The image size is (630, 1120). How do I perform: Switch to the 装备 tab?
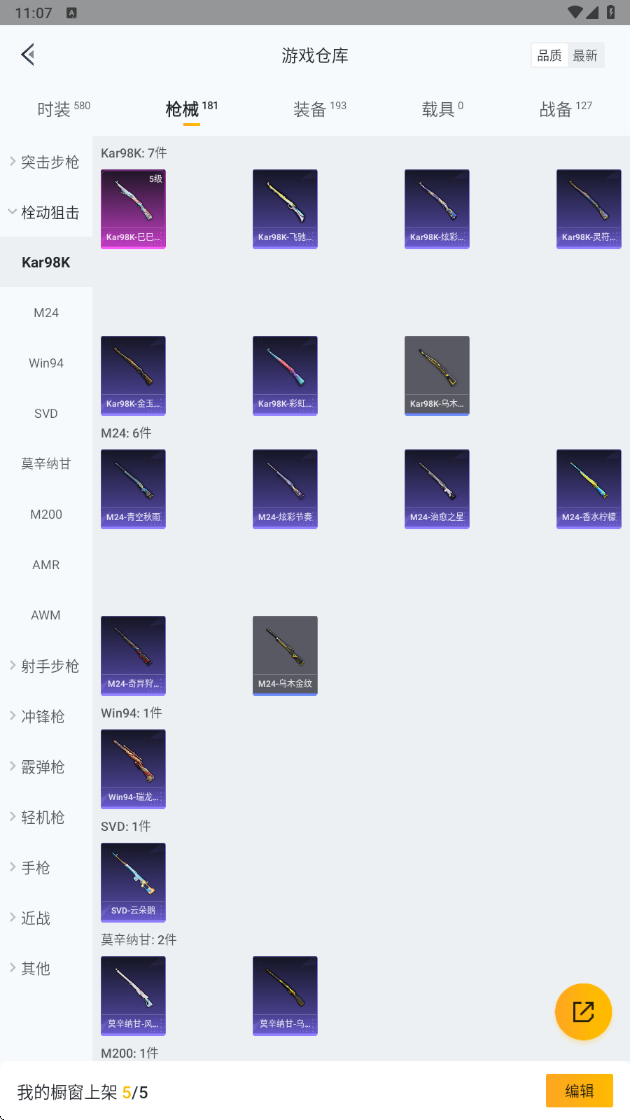click(x=319, y=109)
